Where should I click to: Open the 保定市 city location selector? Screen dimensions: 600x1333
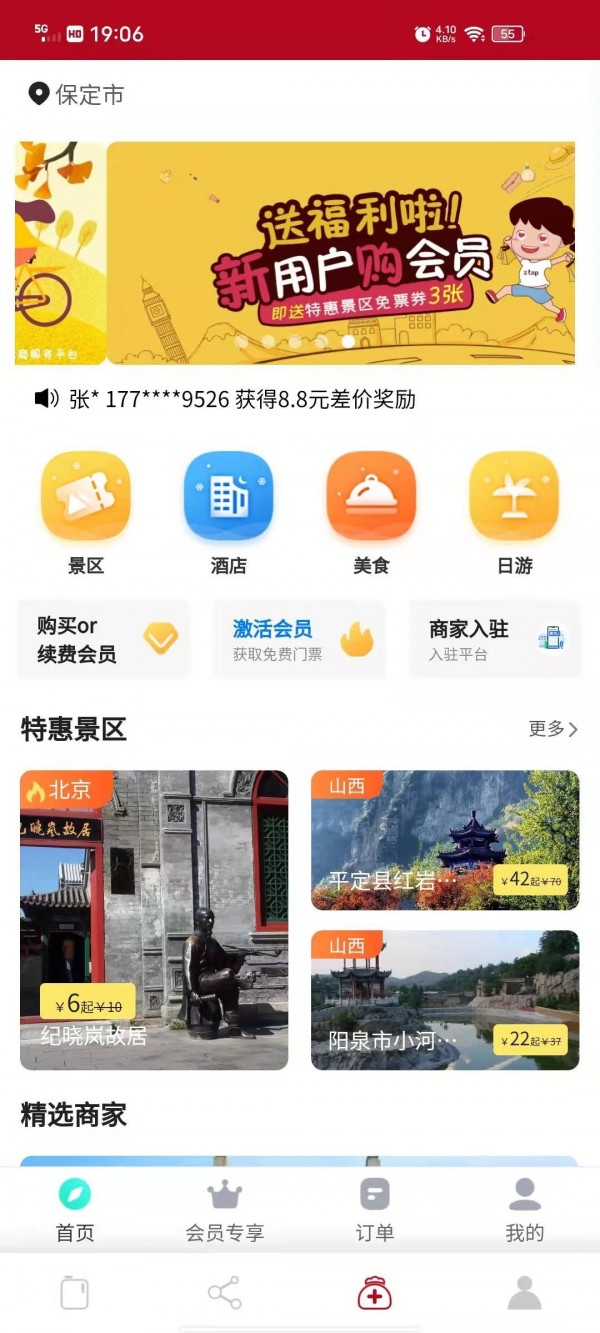coord(77,95)
